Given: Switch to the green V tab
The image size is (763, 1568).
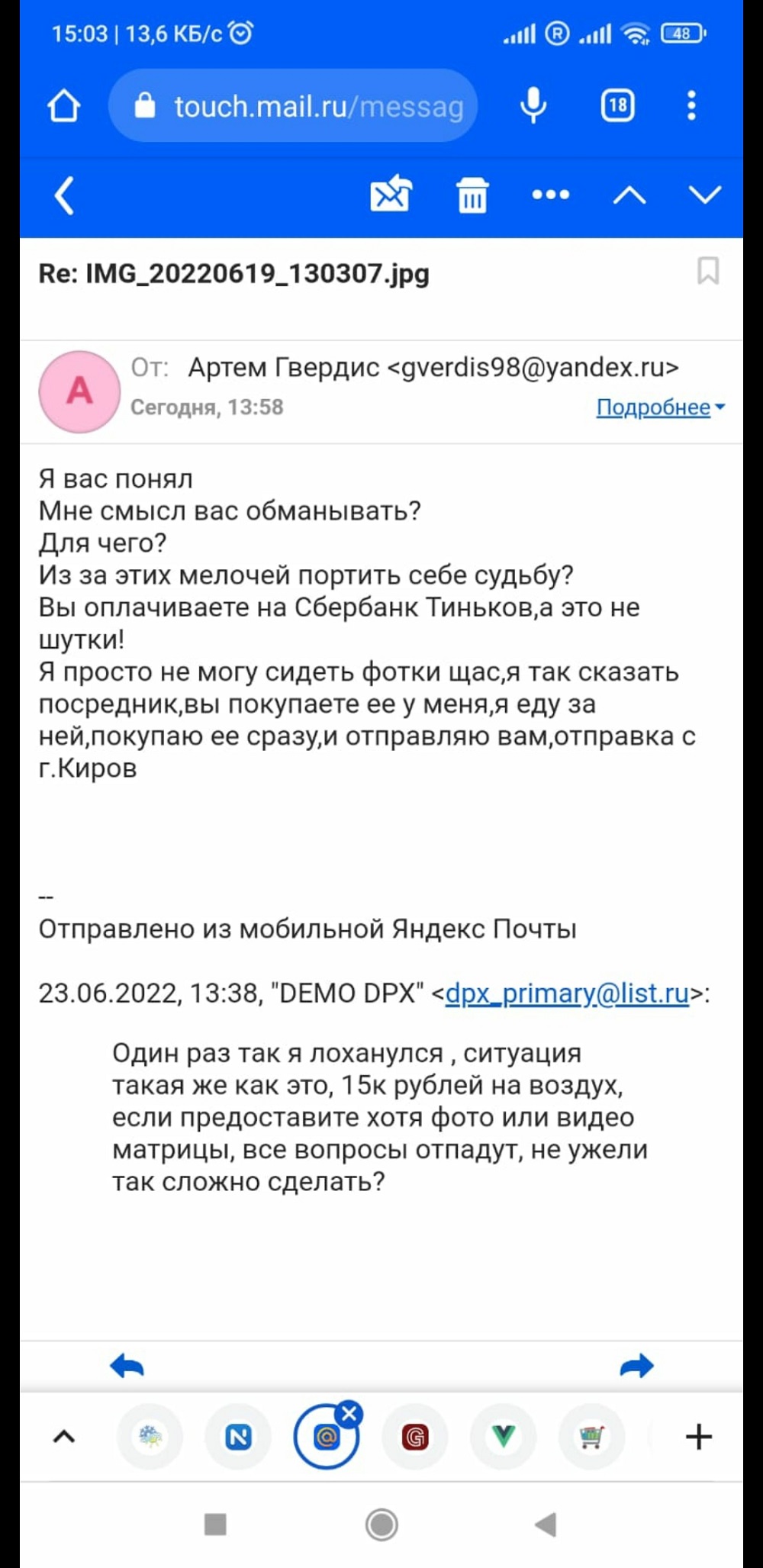Looking at the screenshot, I should 503,1438.
